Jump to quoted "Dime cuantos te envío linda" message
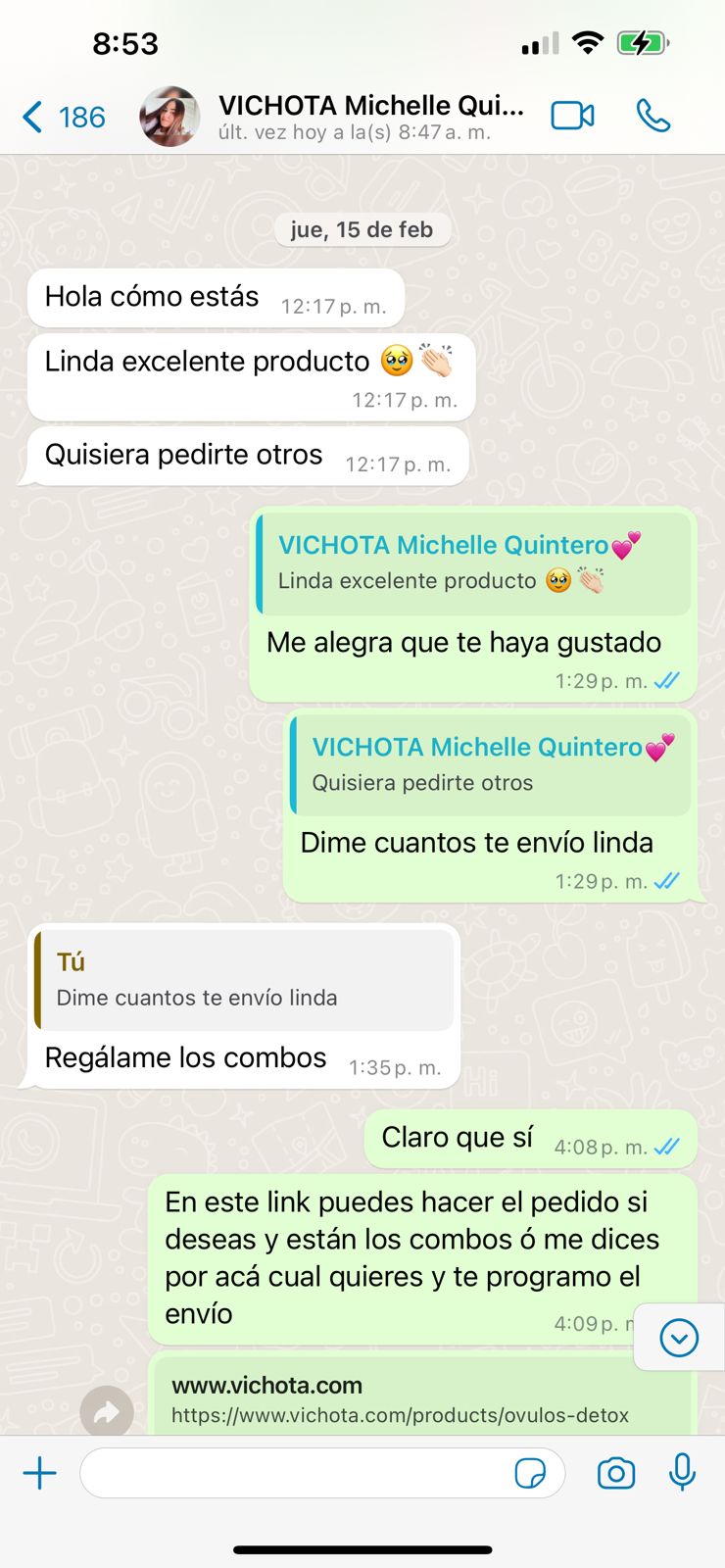This screenshot has width=725, height=1568. pyautogui.click(x=245, y=980)
